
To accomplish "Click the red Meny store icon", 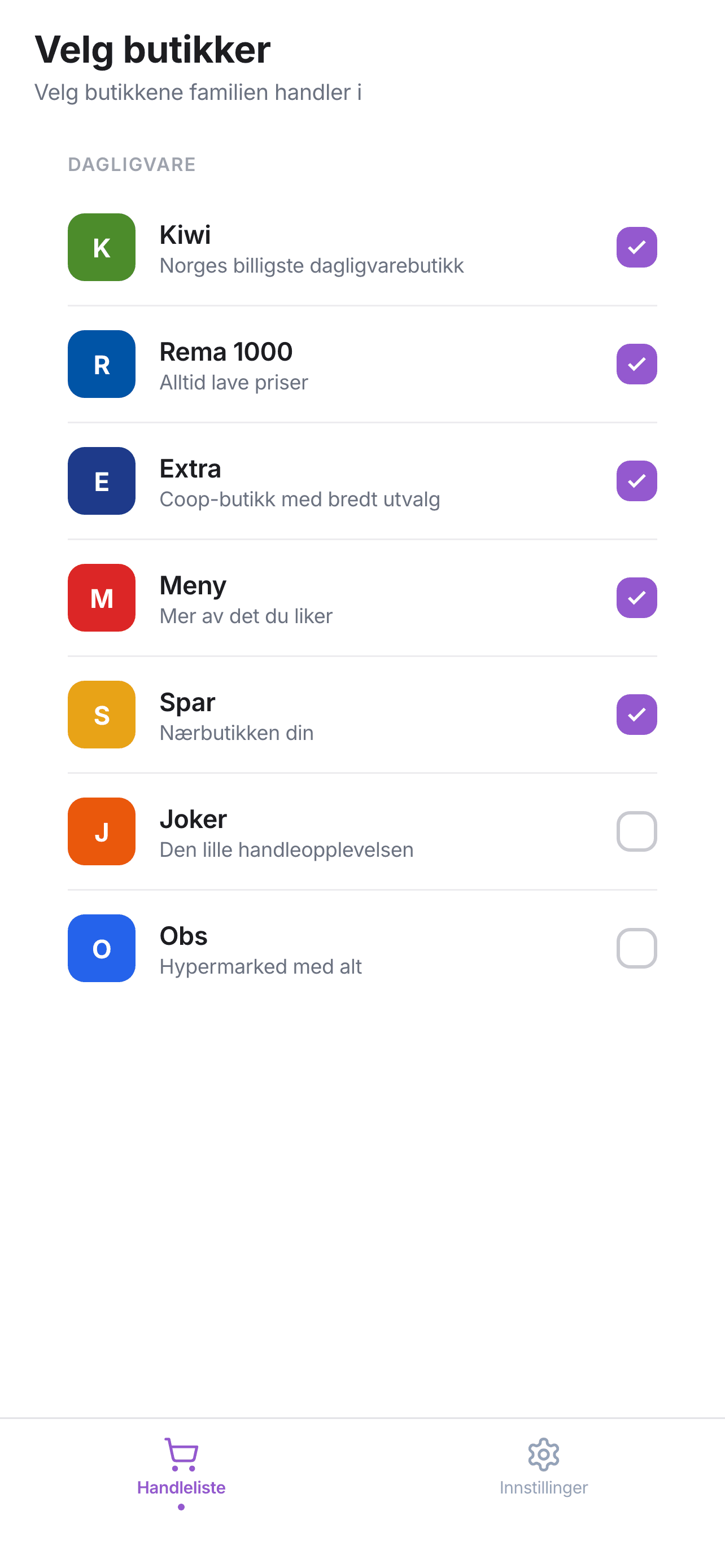I will pos(101,598).
